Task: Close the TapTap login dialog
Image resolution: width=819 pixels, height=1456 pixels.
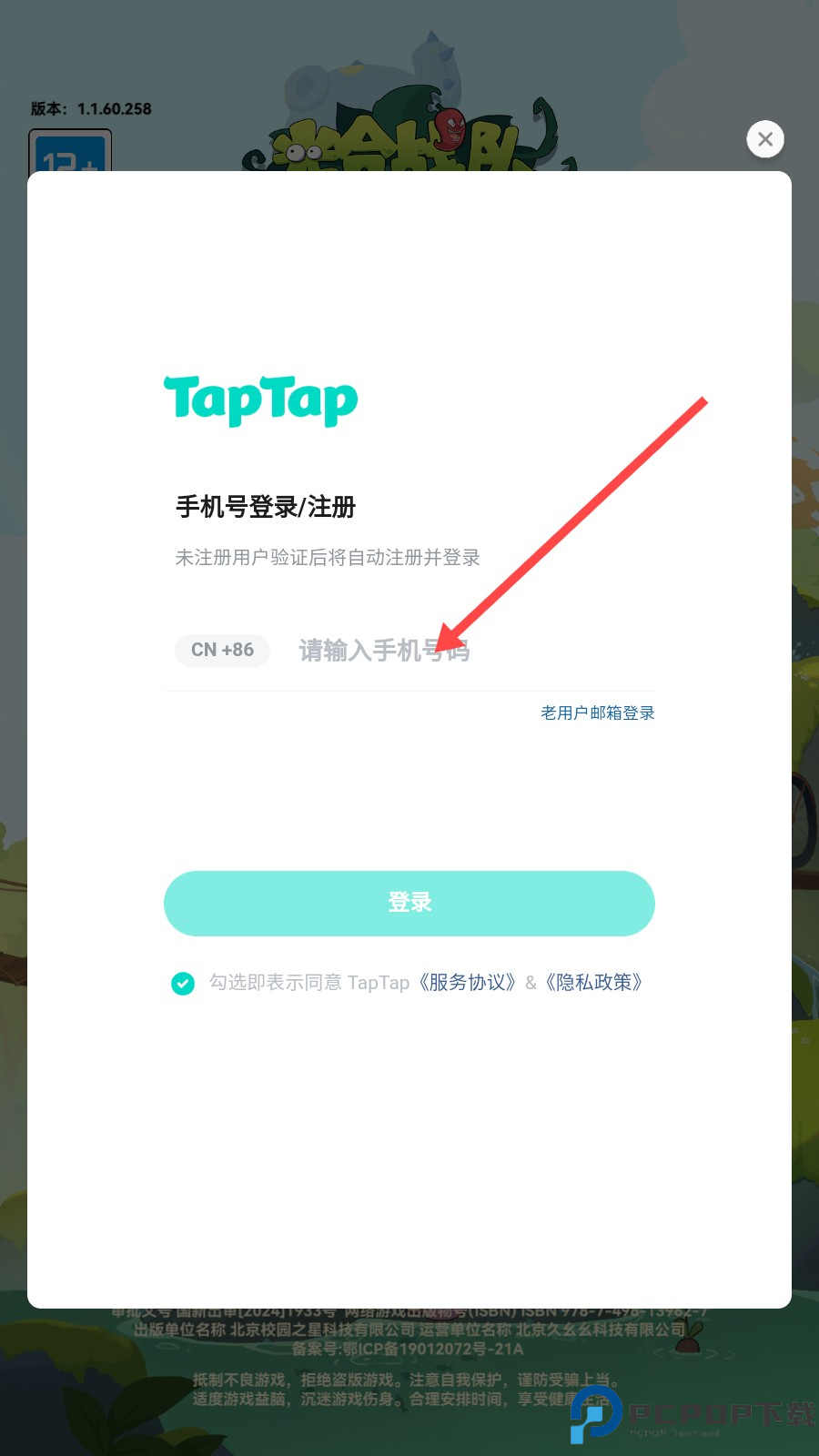Action: click(x=765, y=139)
